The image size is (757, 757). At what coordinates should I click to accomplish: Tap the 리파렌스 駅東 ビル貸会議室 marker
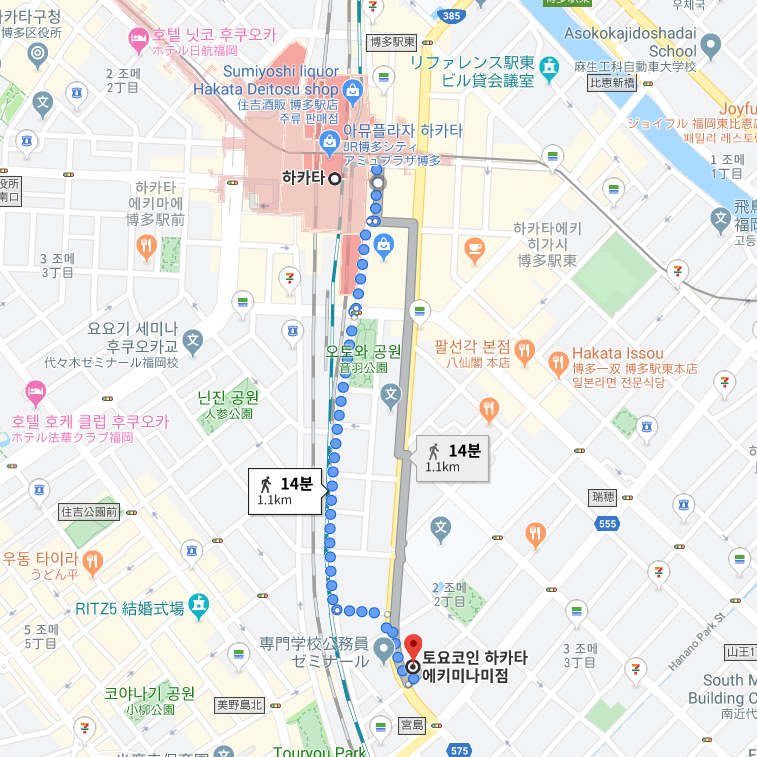(x=549, y=69)
